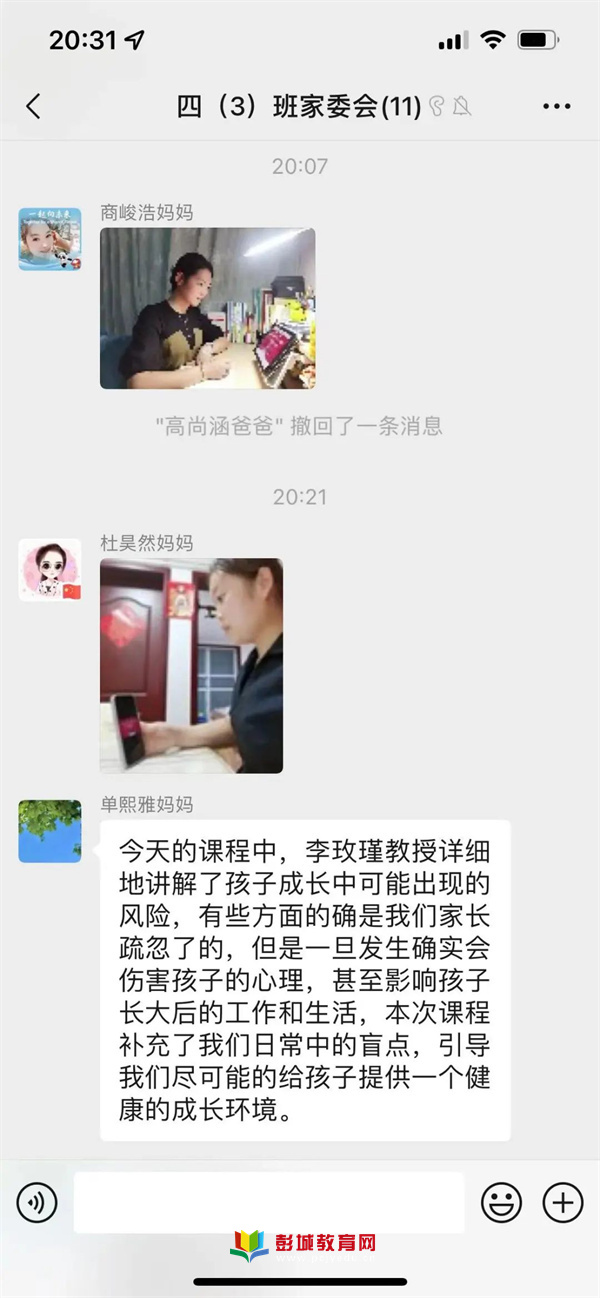Open the emoji sticker panel
This screenshot has width=600, height=1298.
501,1202
